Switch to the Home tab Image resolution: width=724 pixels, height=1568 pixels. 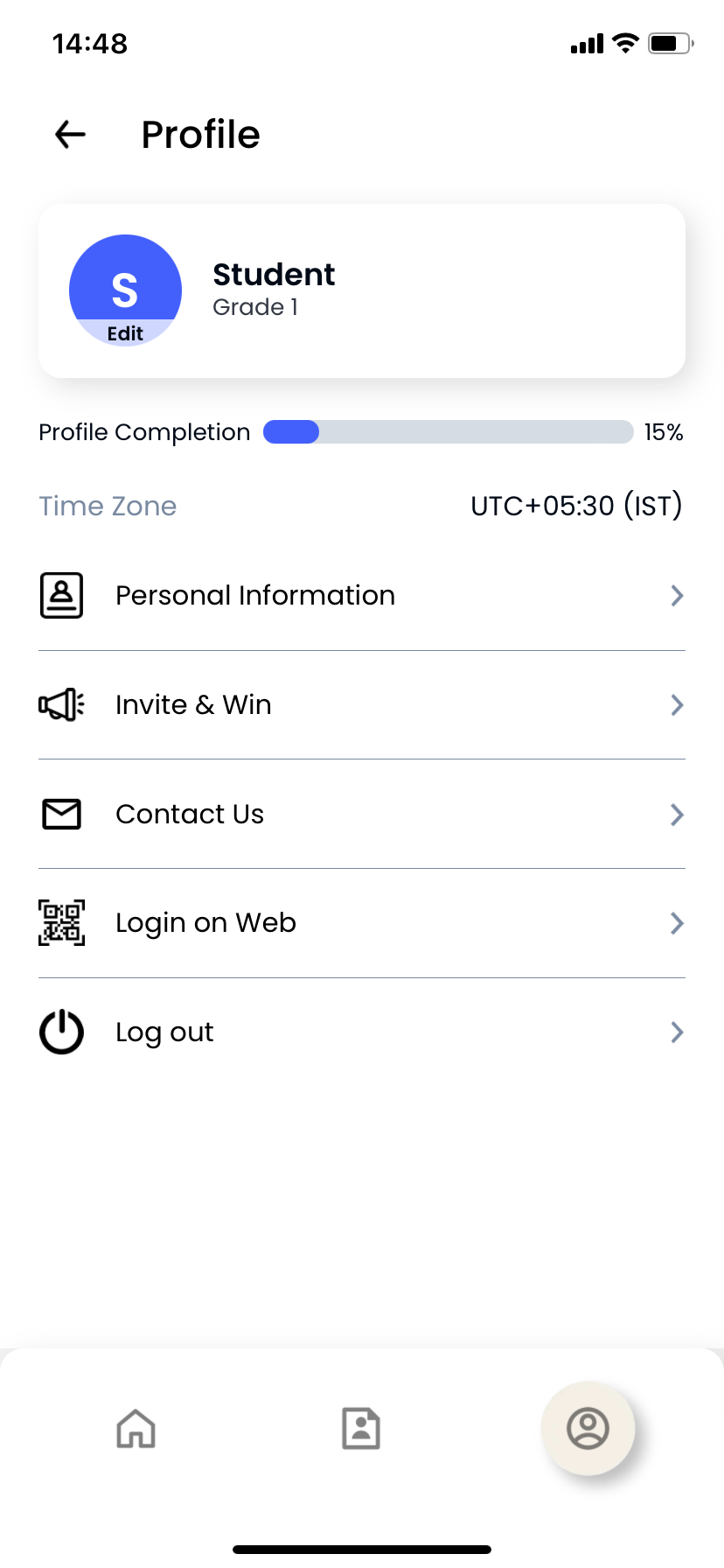[x=136, y=1429]
